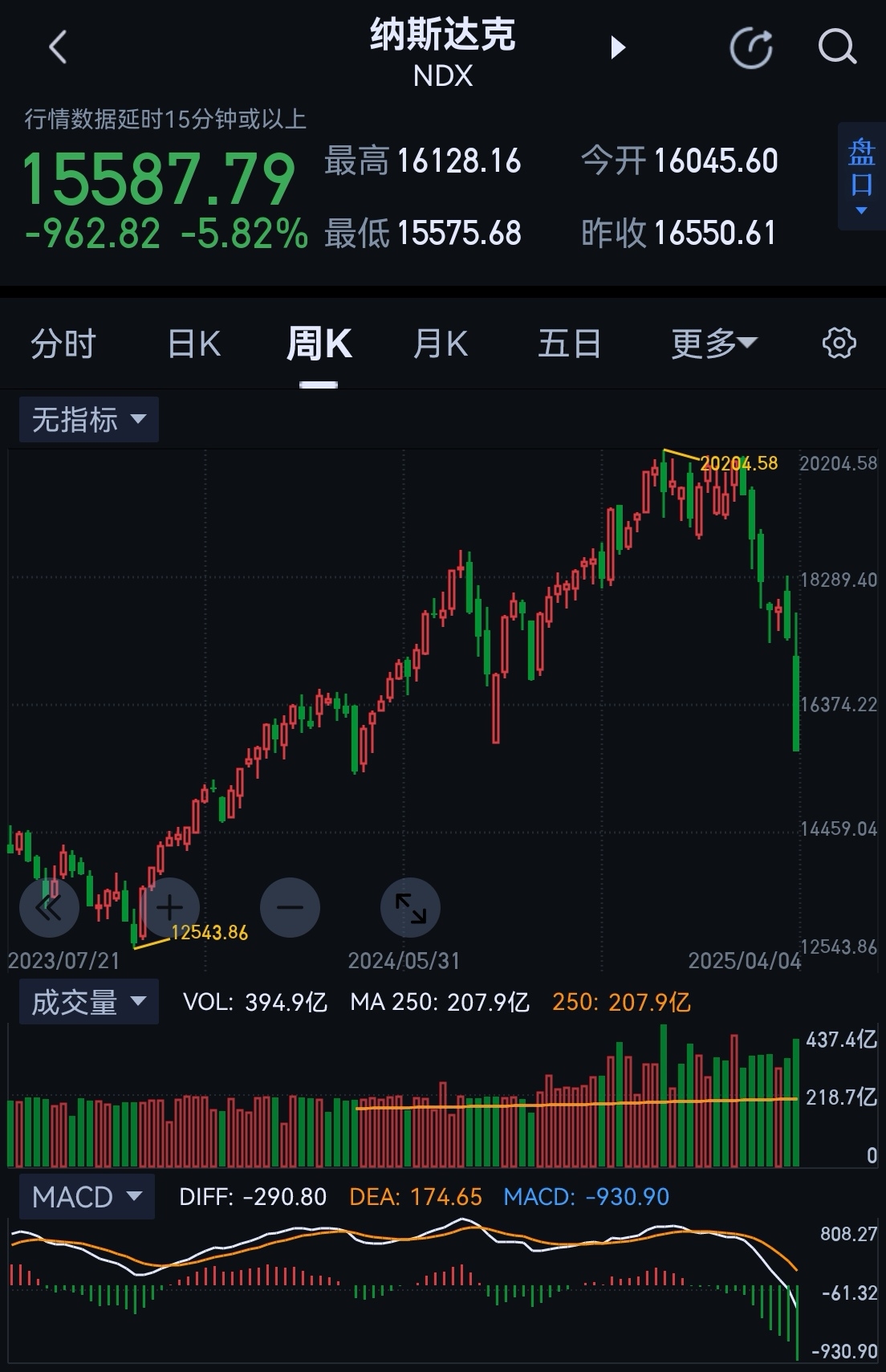Select the 五日 five-day view

(x=569, y=343)
